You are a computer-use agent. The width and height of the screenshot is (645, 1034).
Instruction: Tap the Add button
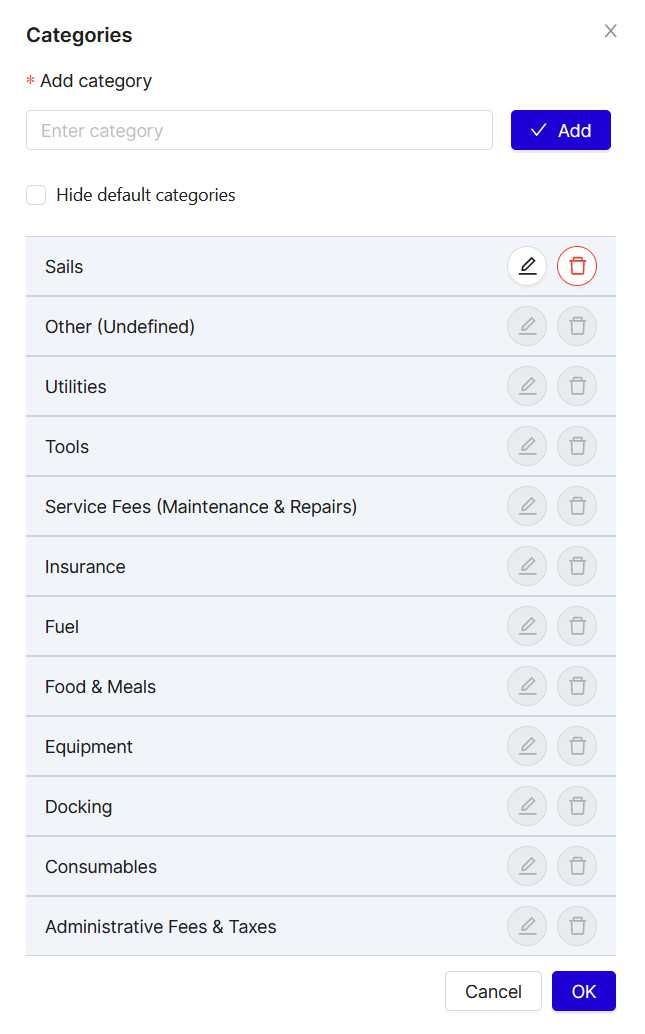[x=560, y=130]
